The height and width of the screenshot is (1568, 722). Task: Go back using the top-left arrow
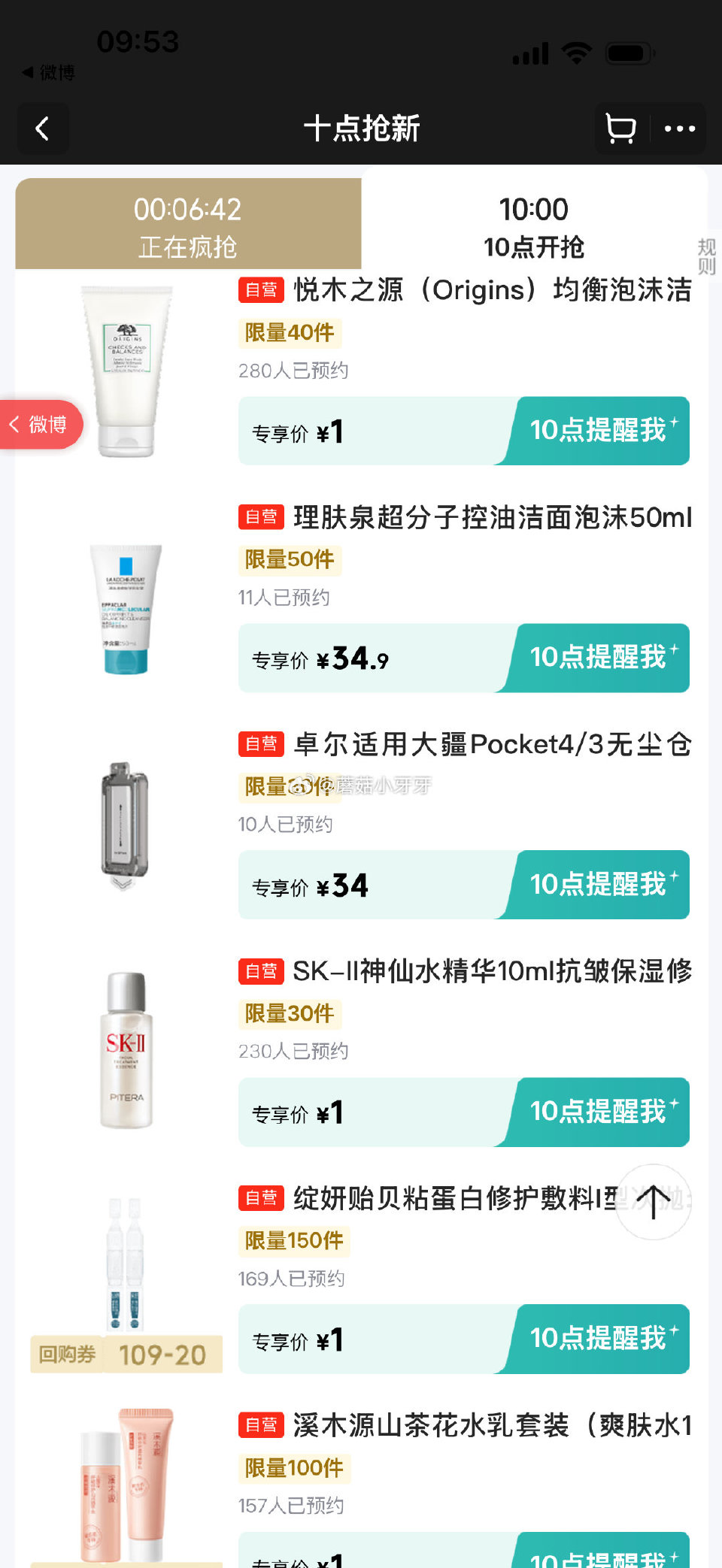43,129
